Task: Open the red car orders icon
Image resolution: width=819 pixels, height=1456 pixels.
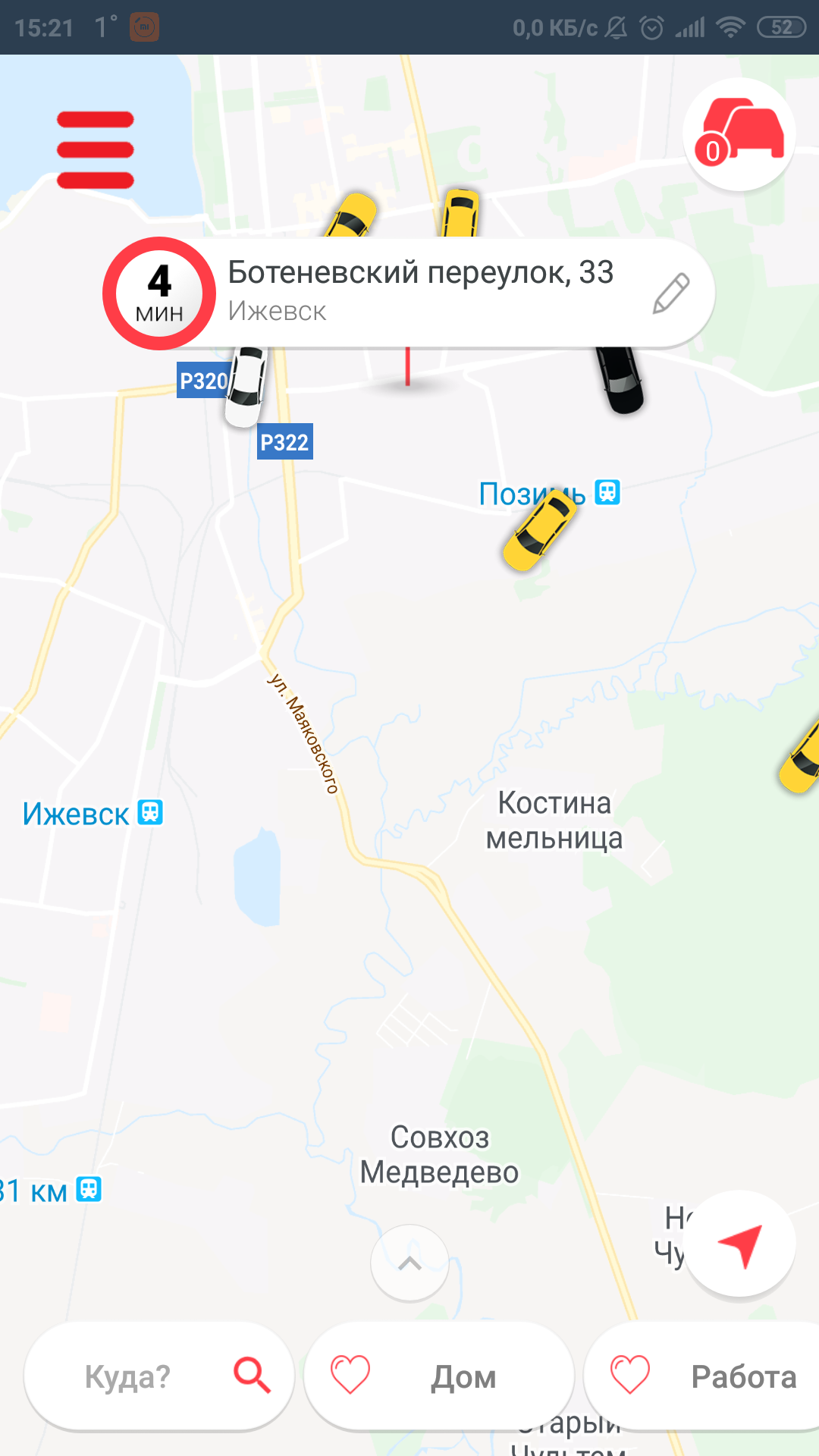Action: (739, 135)
